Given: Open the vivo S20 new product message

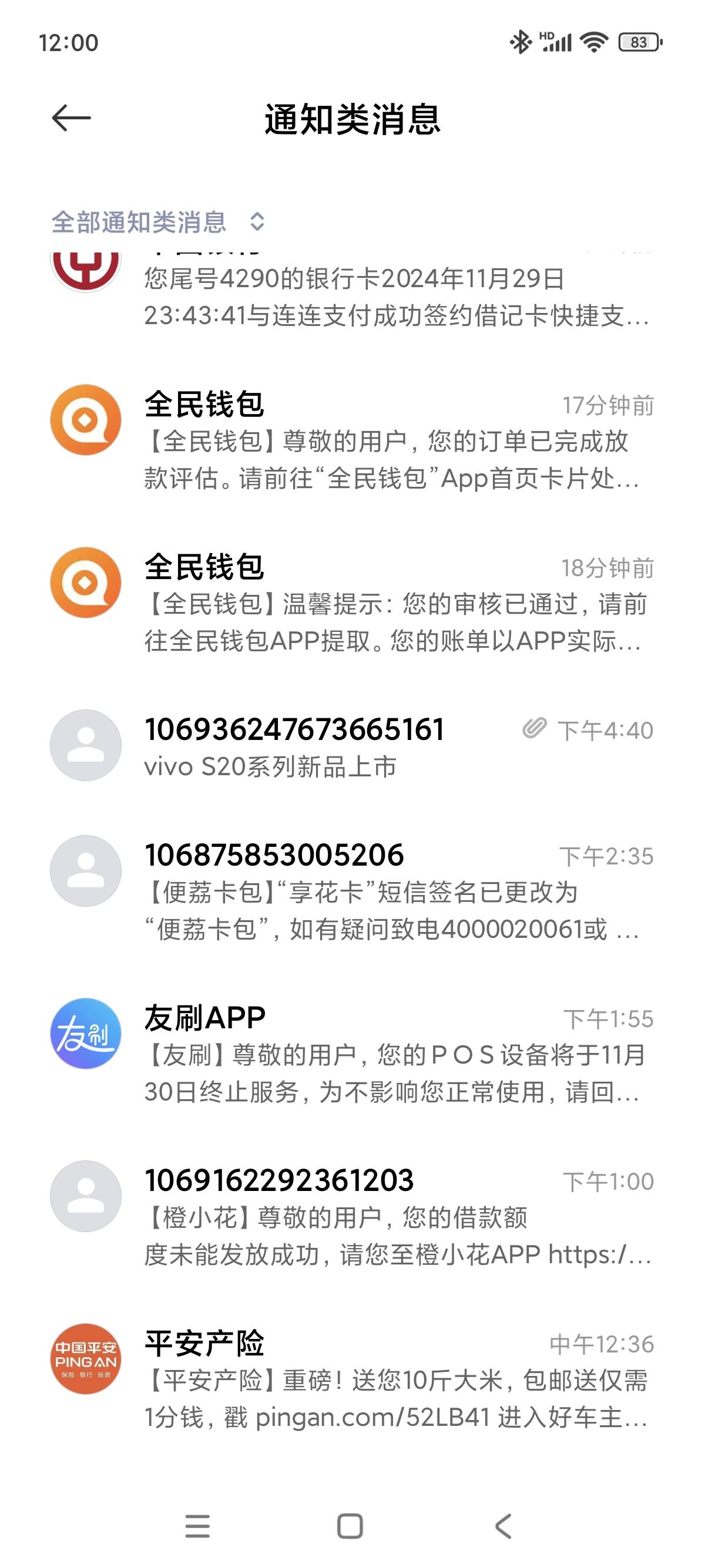Looking at the screenshot, I should [x=352, y=747].
